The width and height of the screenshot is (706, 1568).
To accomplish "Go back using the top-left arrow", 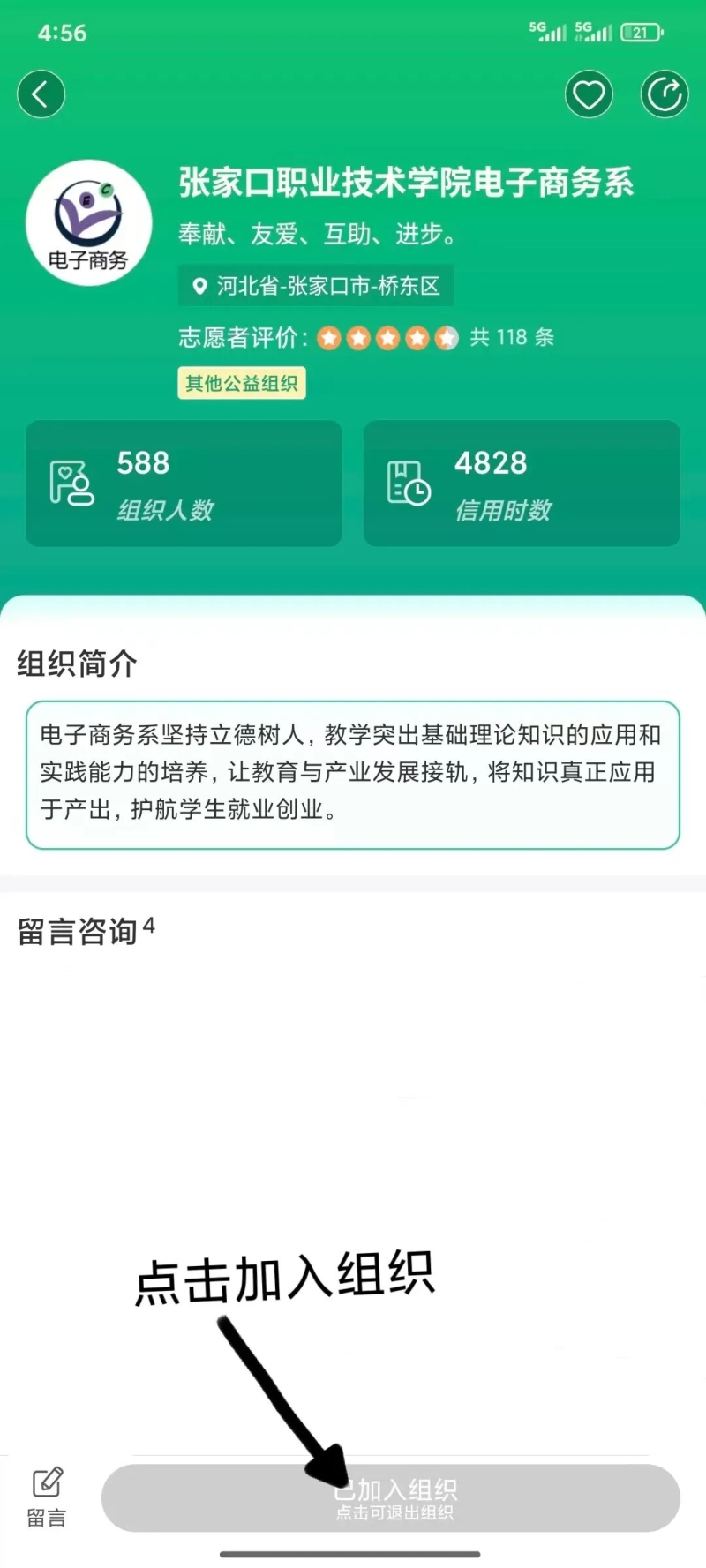I will 41,94.
